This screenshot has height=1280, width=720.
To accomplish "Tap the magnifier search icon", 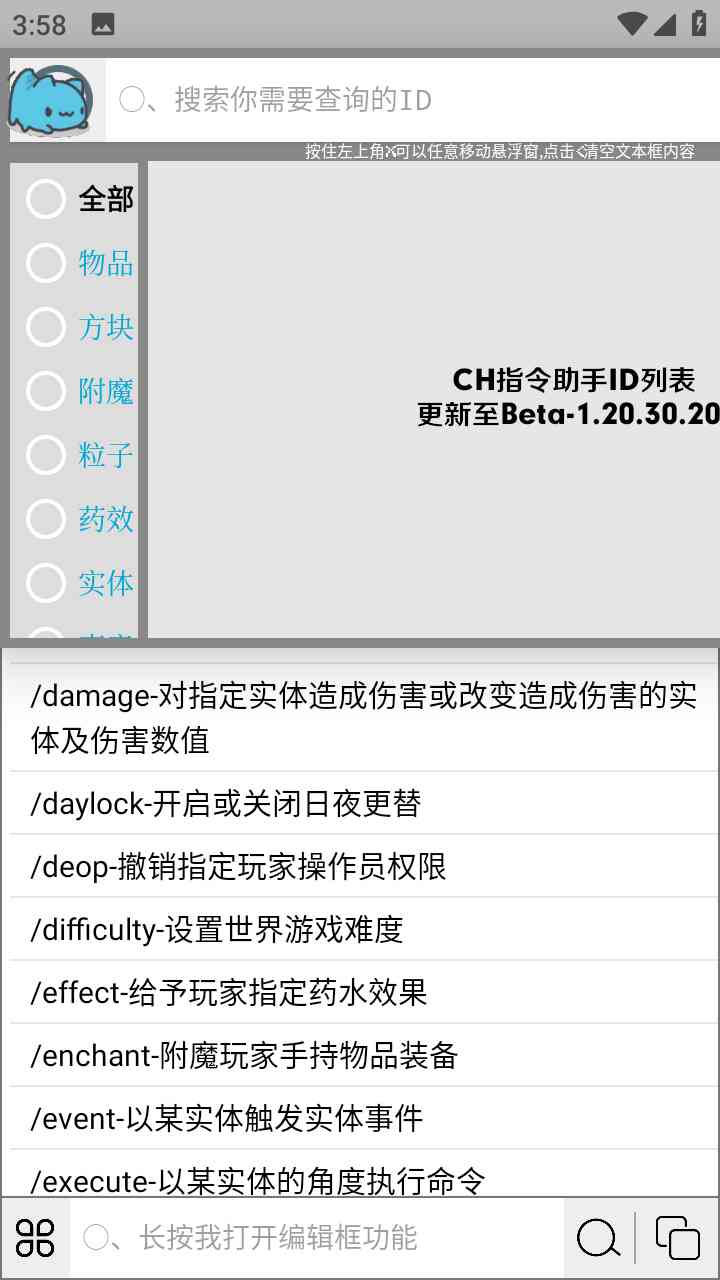I will [598, 1238].
